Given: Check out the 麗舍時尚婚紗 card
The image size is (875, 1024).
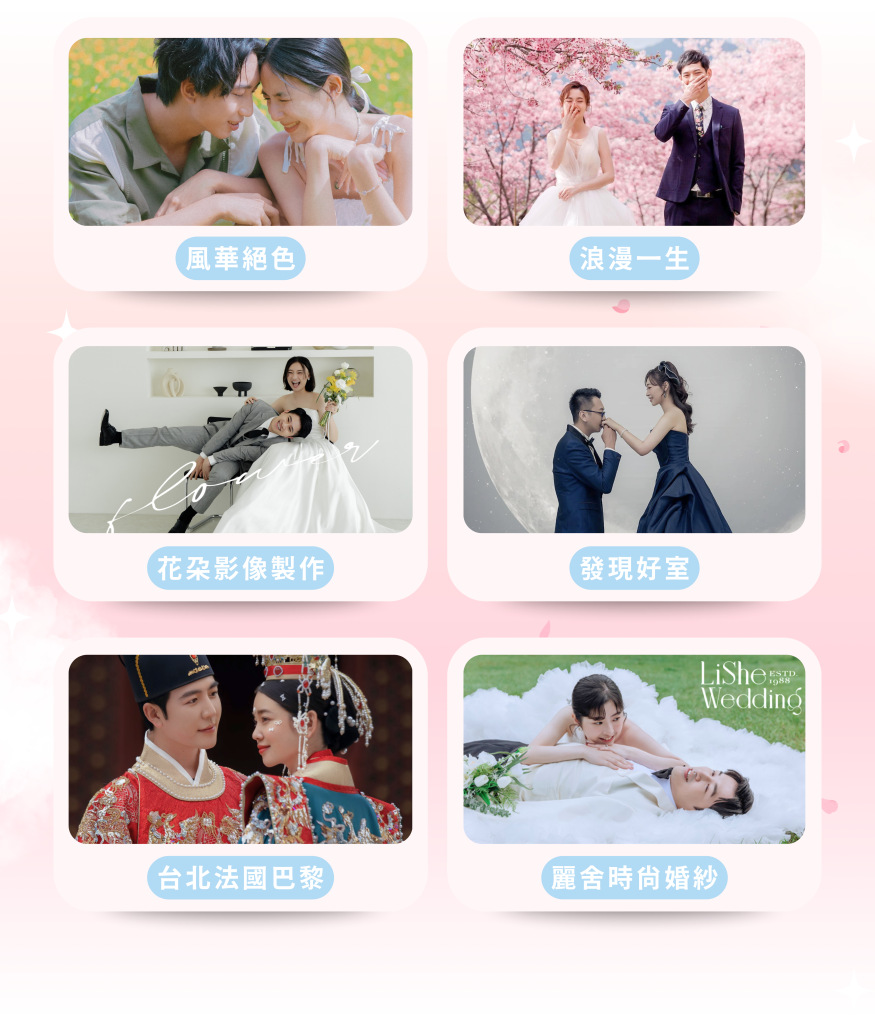Looking at the screenshot, I should pos(634,775).
